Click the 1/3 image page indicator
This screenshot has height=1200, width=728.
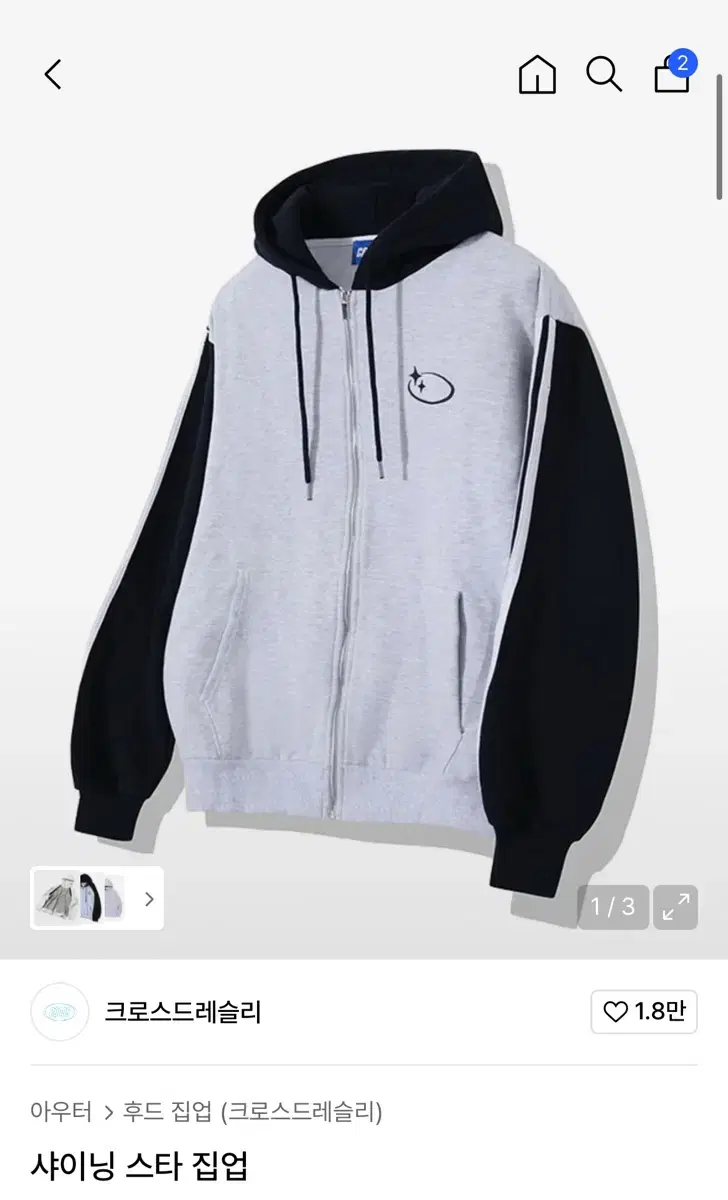pos(612,908)
